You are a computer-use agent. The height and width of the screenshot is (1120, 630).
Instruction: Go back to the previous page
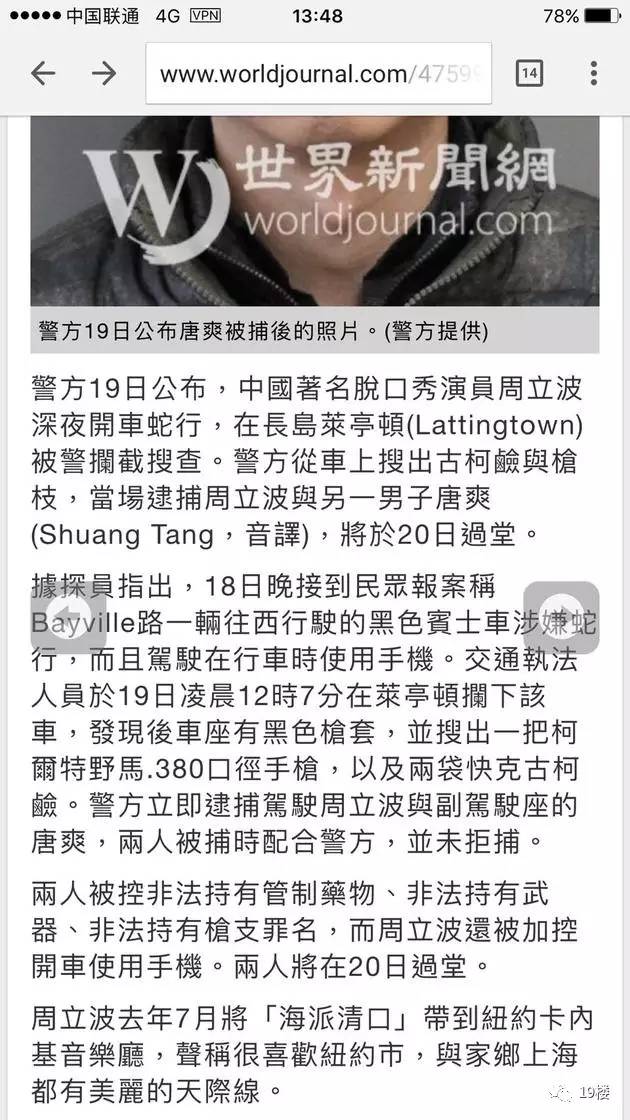[43, 73]
